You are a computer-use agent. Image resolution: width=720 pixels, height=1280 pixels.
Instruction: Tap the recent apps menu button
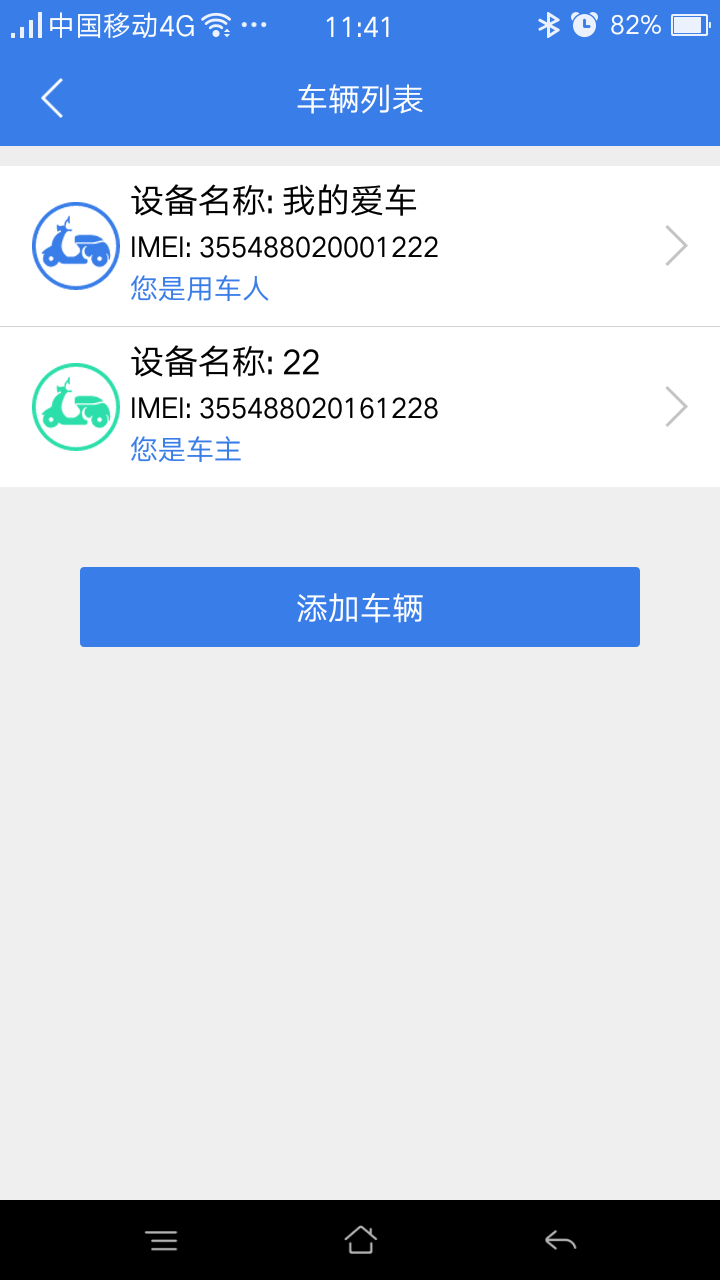(162, 1239)
